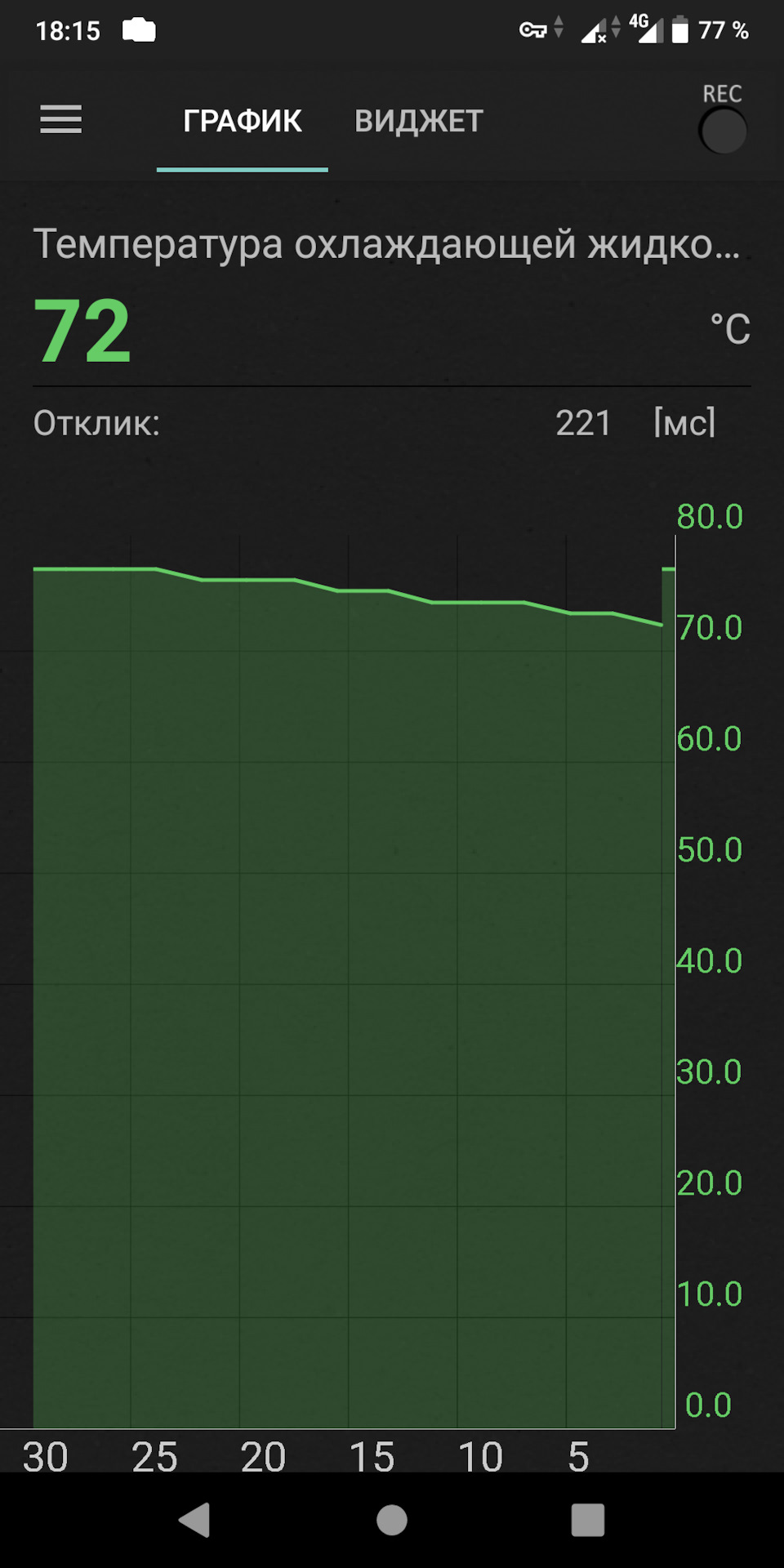Switch to the ВИДЖЕТ tab
784x1568 pixels.
(418, 122)
